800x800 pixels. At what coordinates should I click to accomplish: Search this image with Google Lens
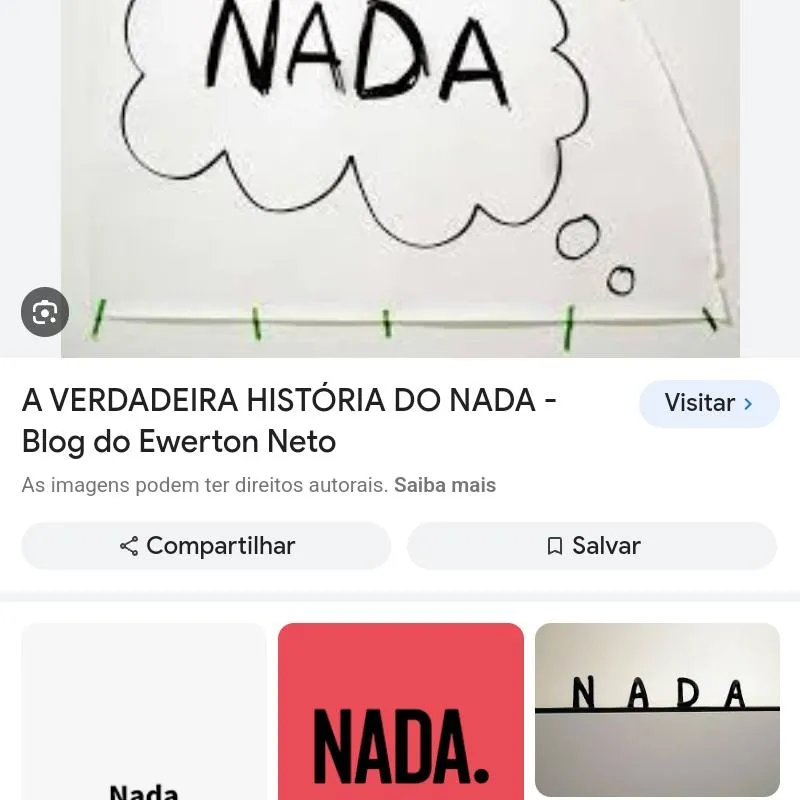(x=45, y=312)
